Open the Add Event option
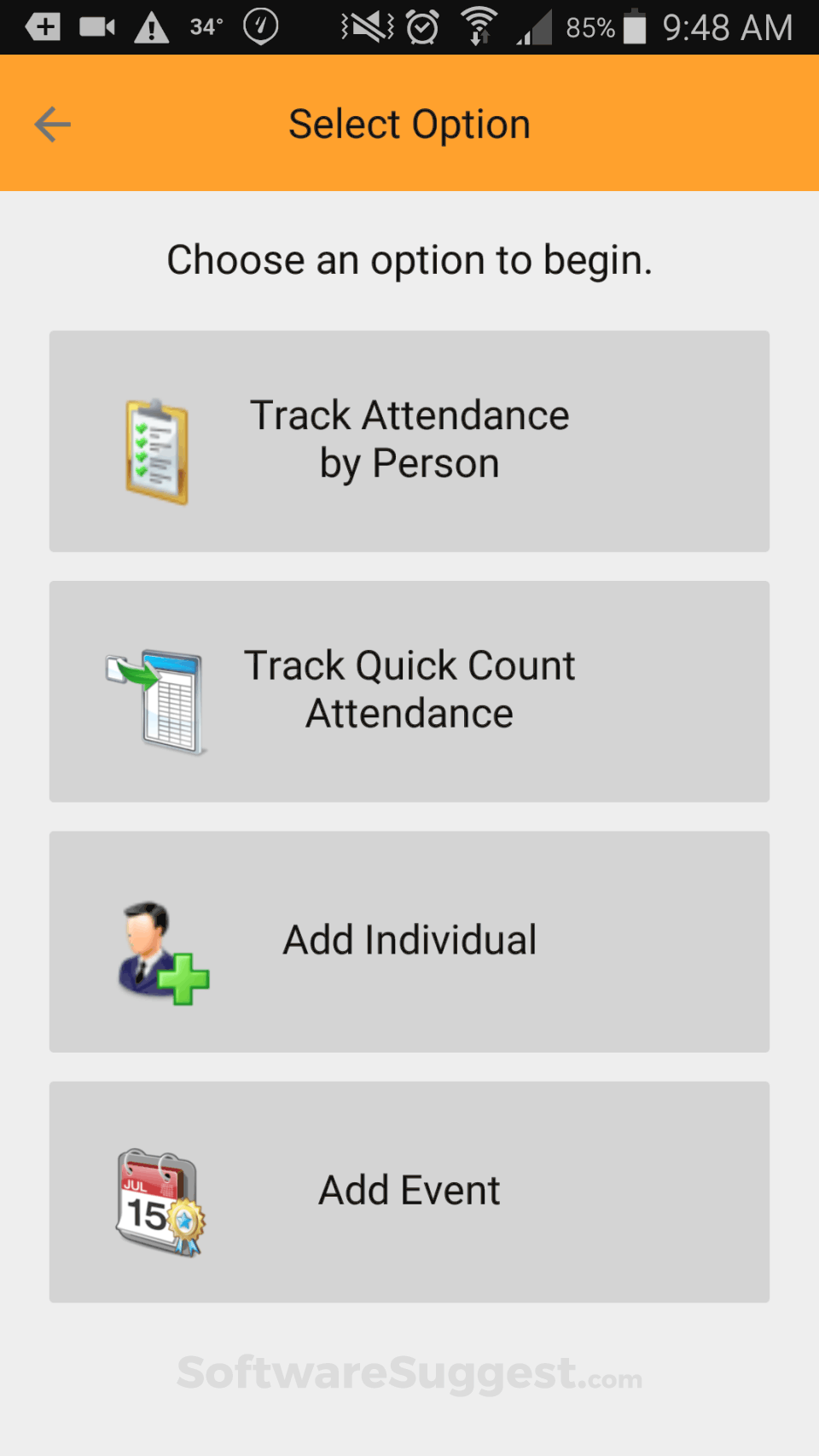819x1456 pixels. 409,1191
